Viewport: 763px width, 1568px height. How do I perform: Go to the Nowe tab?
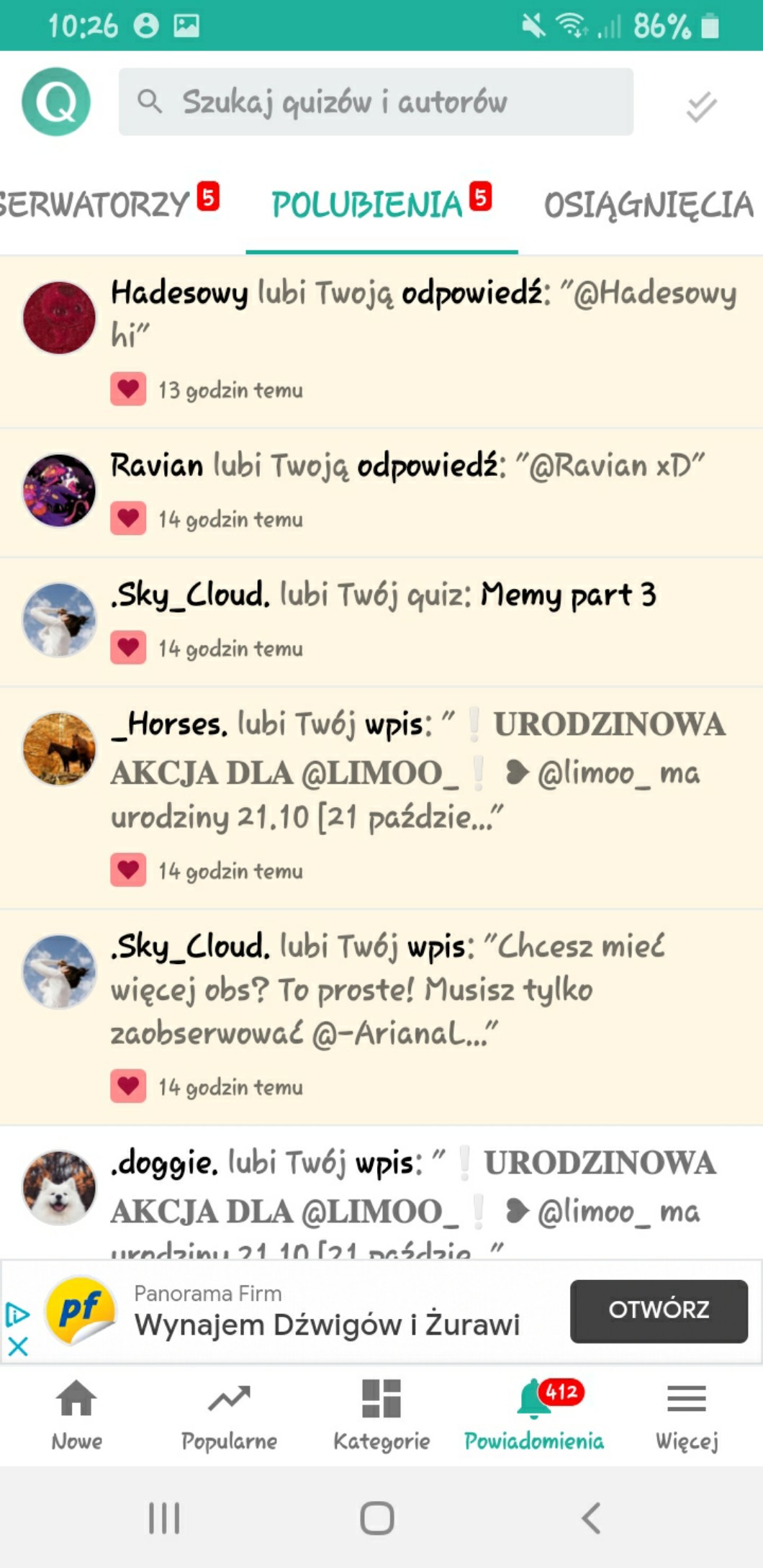coord(76,1414)
